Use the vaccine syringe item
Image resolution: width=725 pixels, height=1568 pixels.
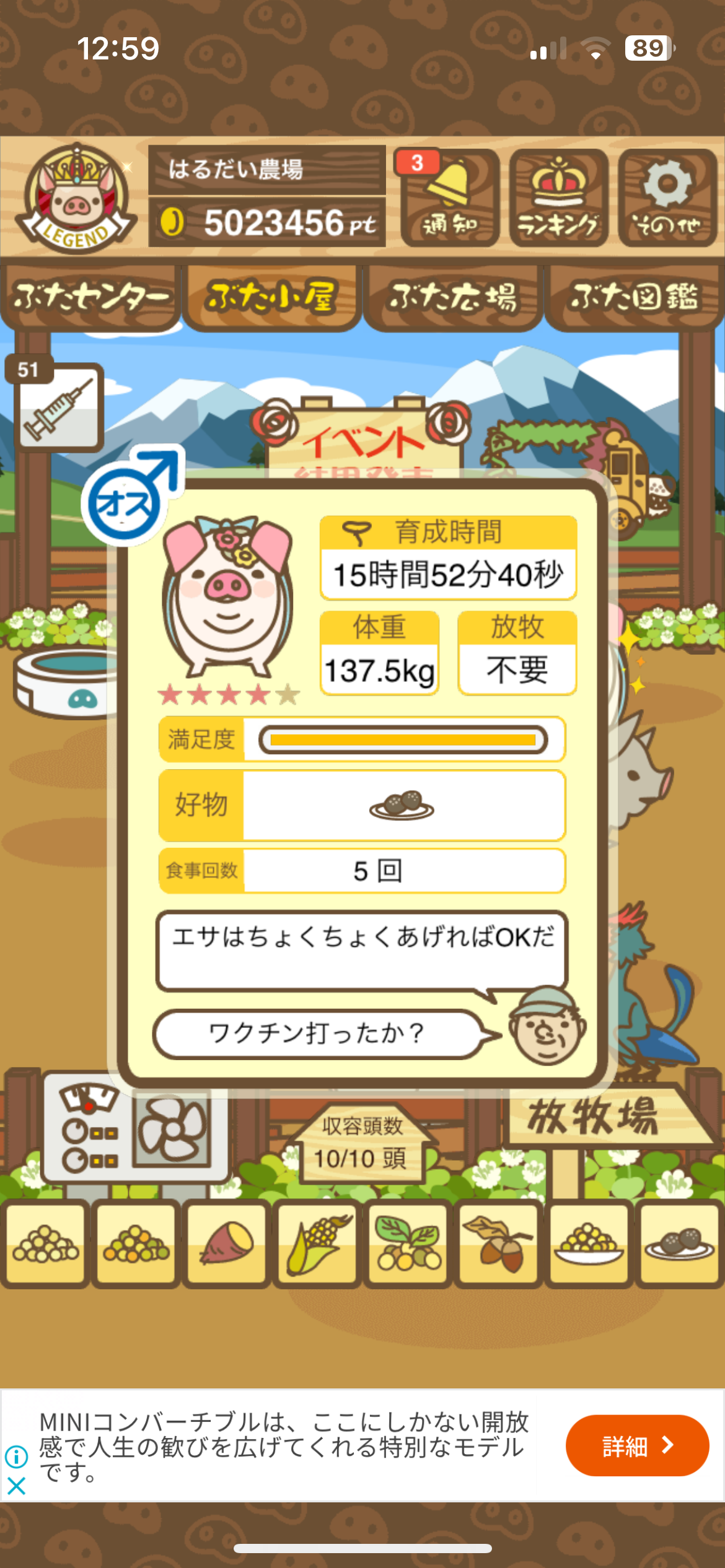tap(58, 406)
